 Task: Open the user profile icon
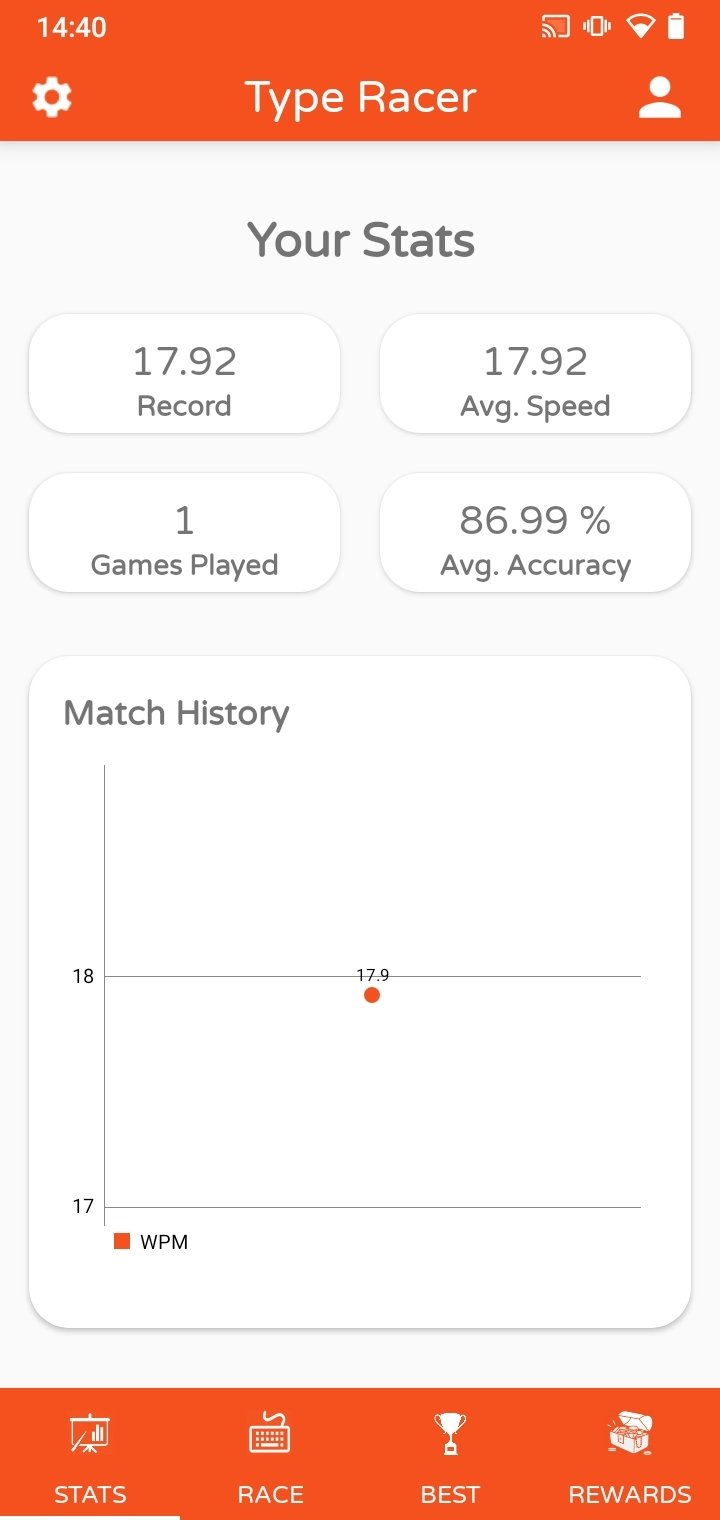coord(660,98)
